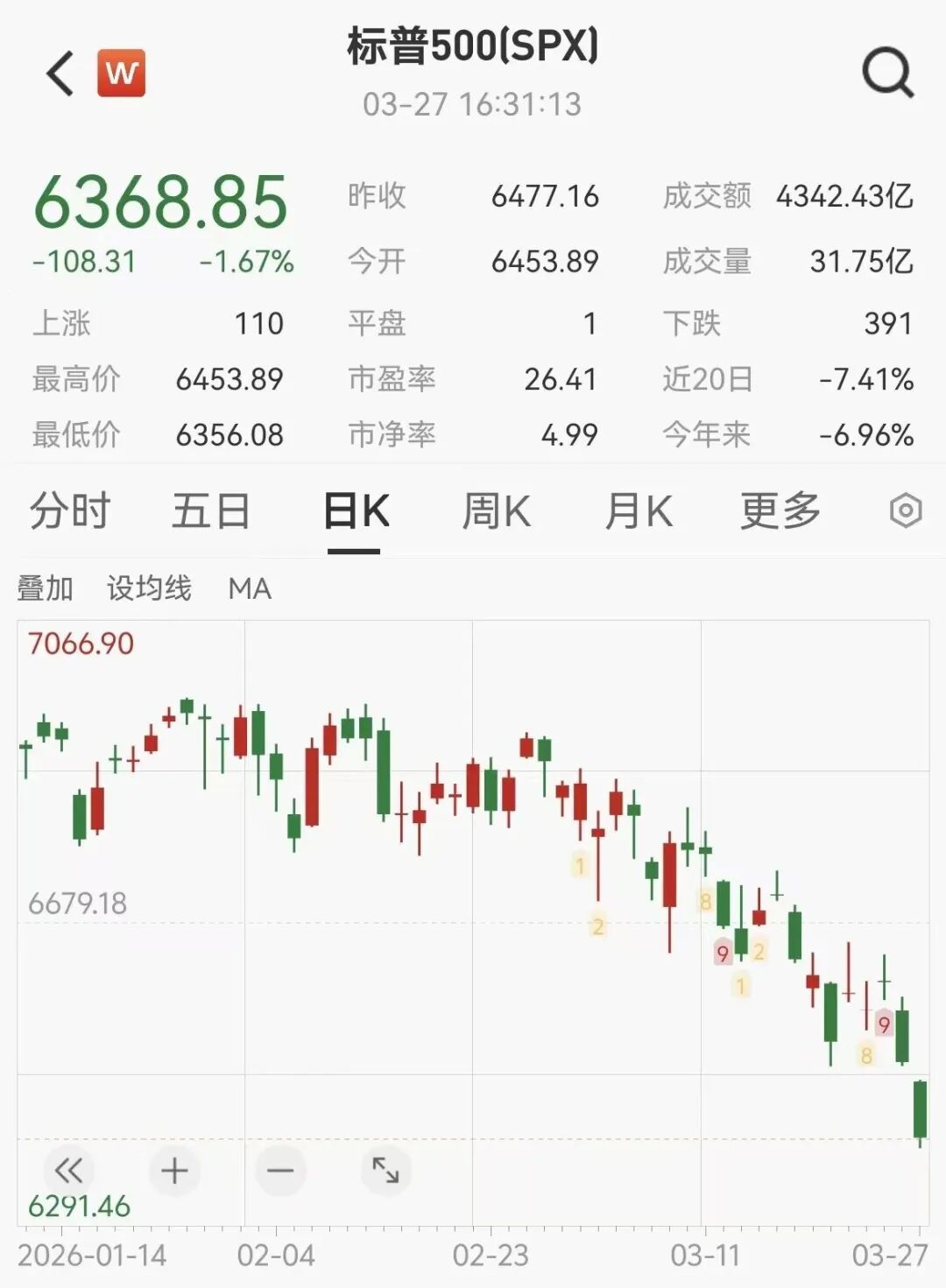This screenshot has width=946, height=1288.
Task: Switch to the 周K weekly tab
Action: pos(498,510)
